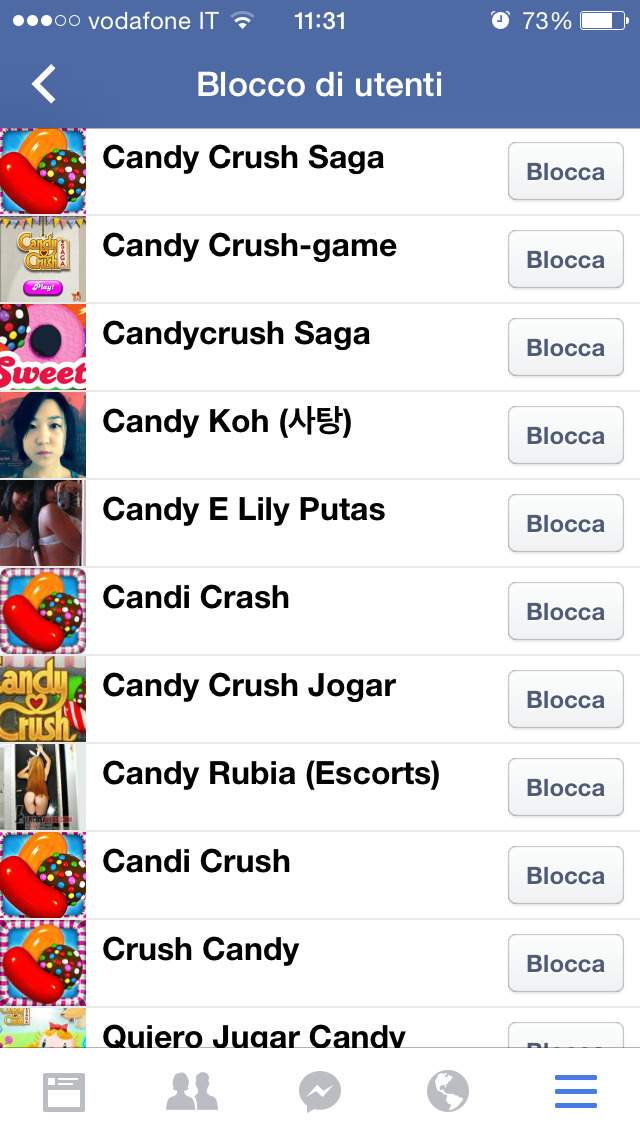The image size is (640, 1136).
Task: Tap Blocca next to Candy Crush-game
Action: (565, 260)
